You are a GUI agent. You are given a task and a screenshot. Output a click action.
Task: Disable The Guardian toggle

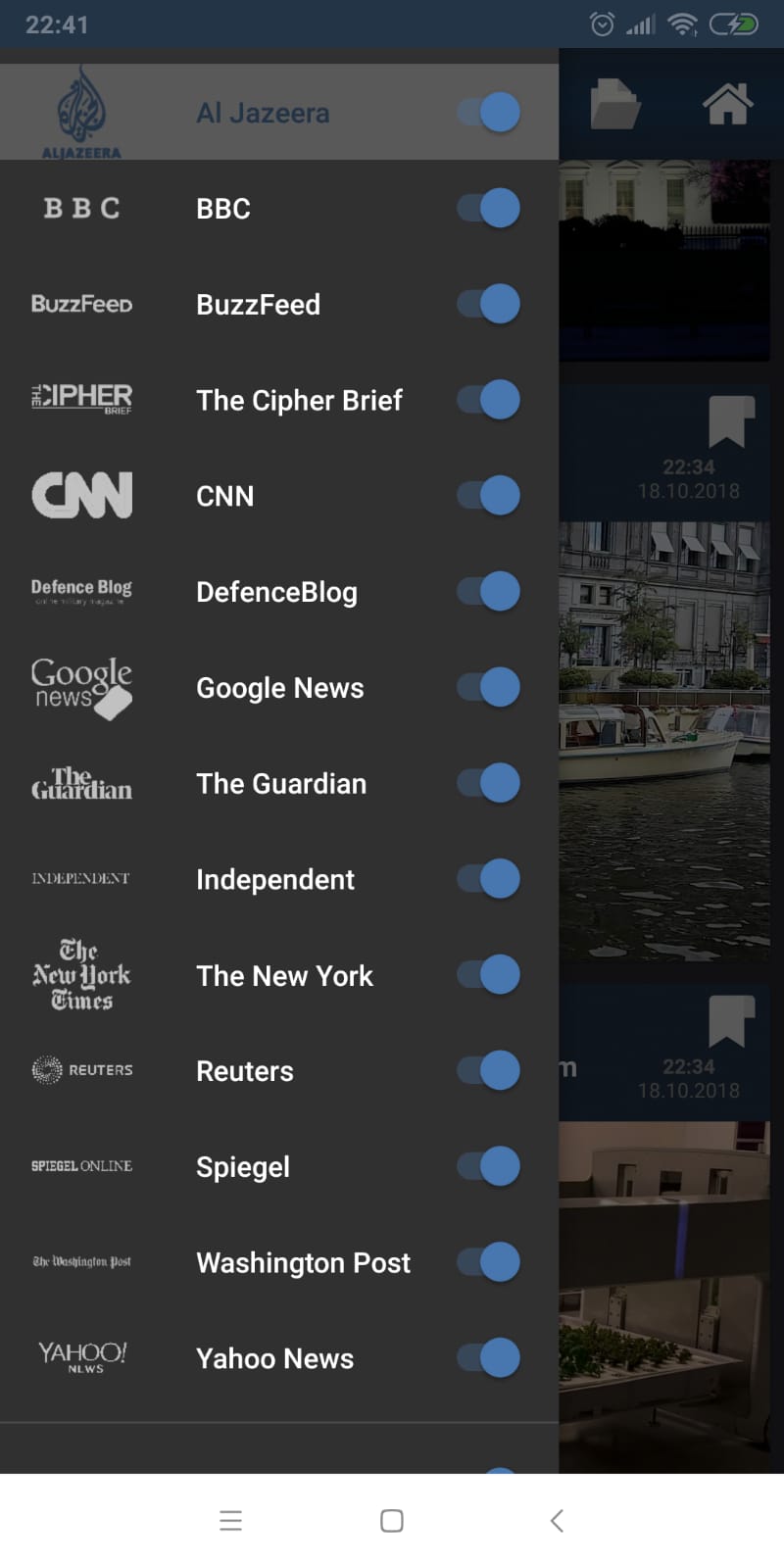pos(489,784)
